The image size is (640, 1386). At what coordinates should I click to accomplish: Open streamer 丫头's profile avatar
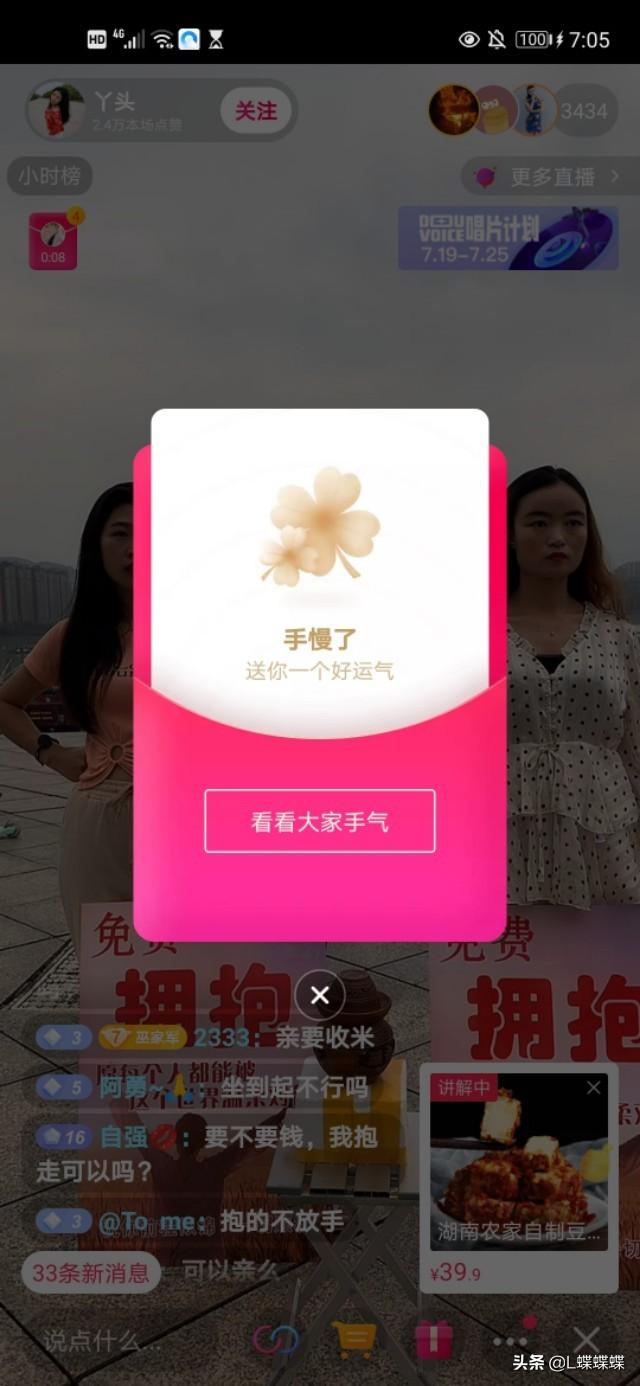click(x=56, y=110)
